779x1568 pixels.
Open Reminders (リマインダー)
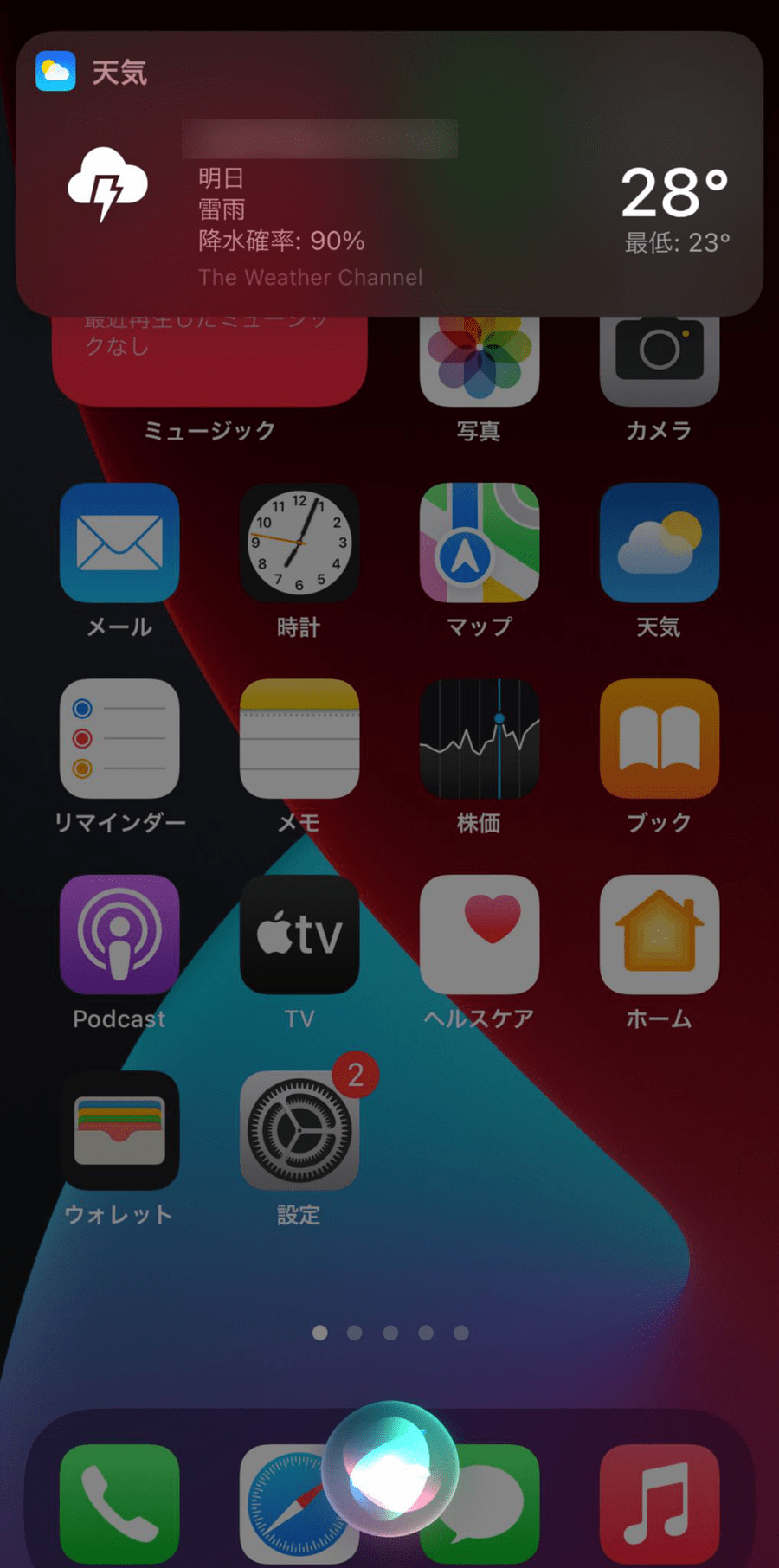119,739
